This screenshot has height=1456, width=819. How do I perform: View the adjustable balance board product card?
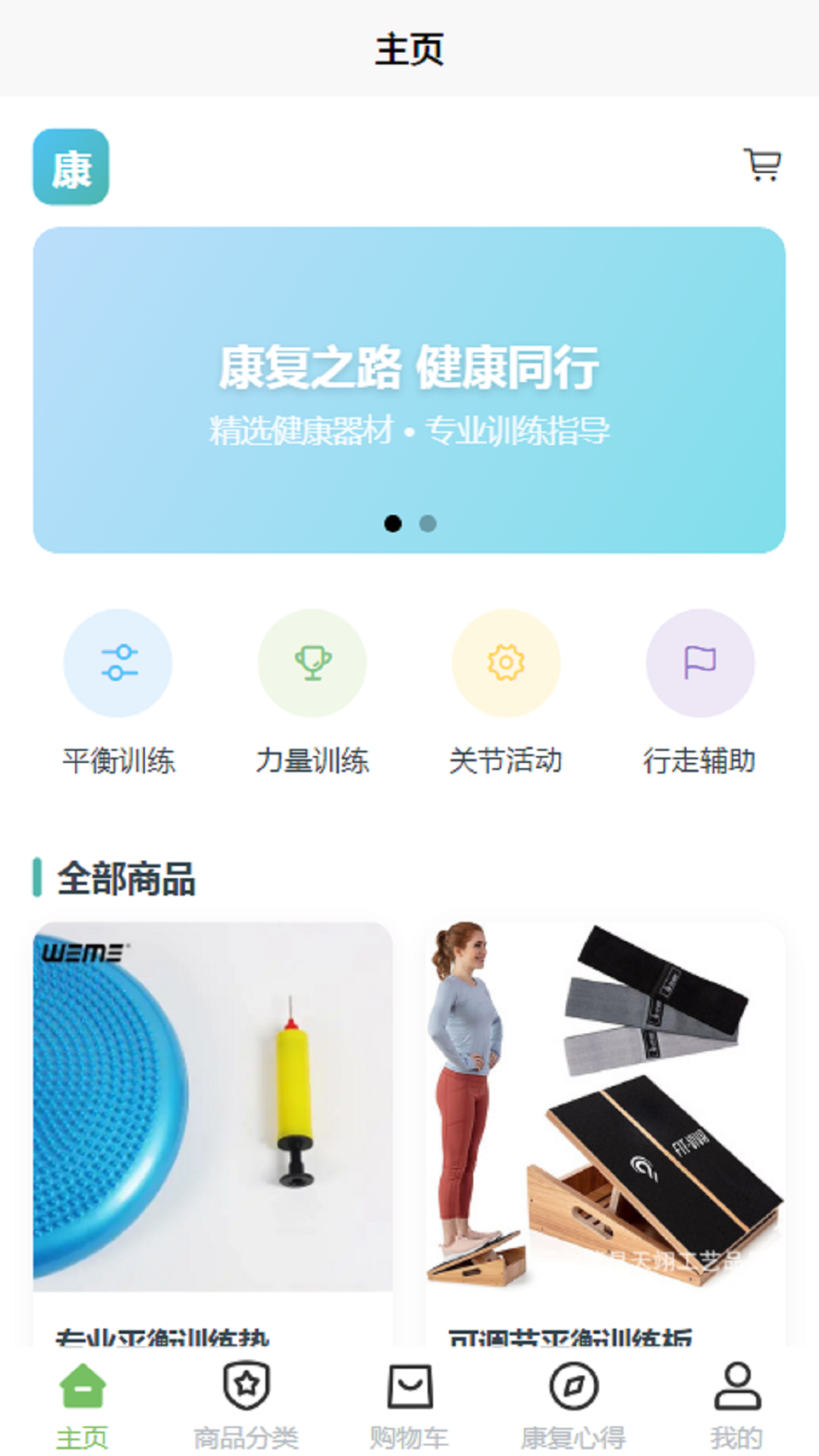coord(604,1107)
